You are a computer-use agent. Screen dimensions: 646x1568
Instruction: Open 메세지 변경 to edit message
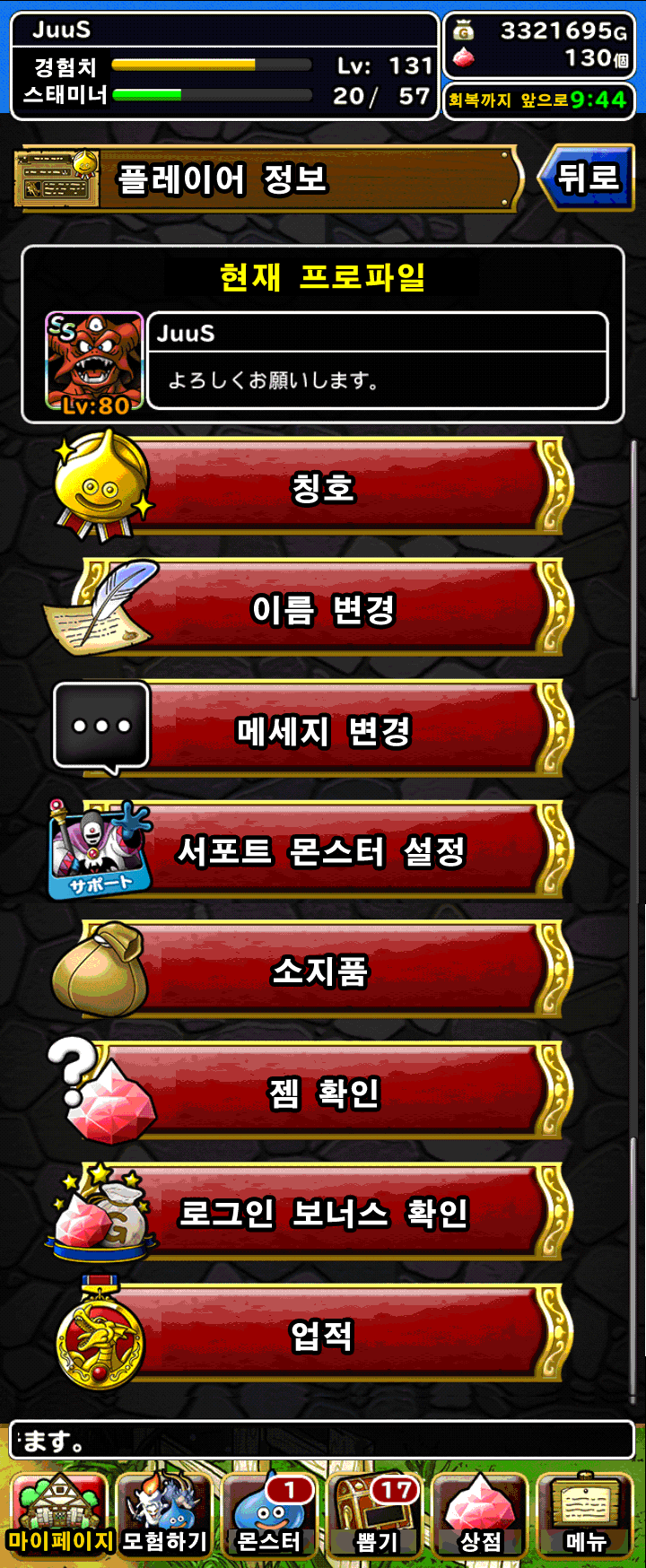(x=323, y=731)
